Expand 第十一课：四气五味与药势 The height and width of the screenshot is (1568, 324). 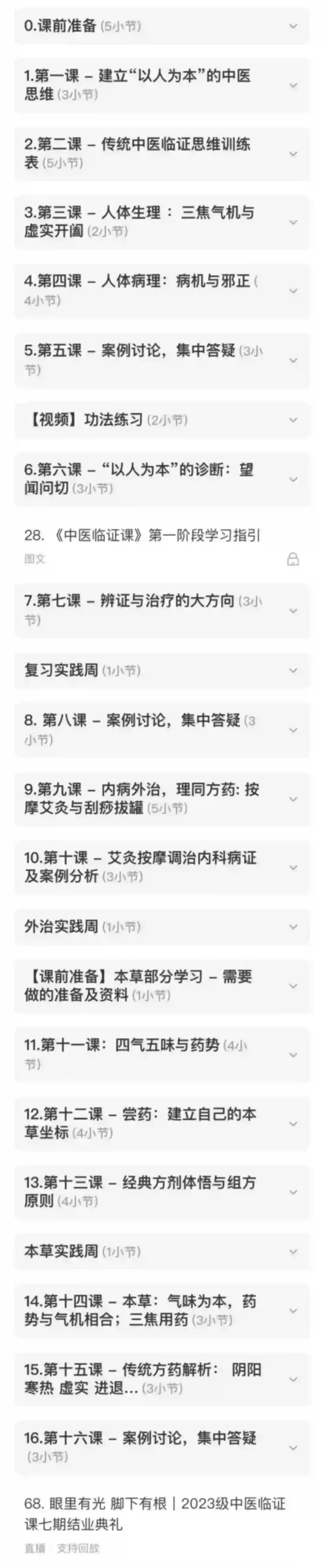162,1055
